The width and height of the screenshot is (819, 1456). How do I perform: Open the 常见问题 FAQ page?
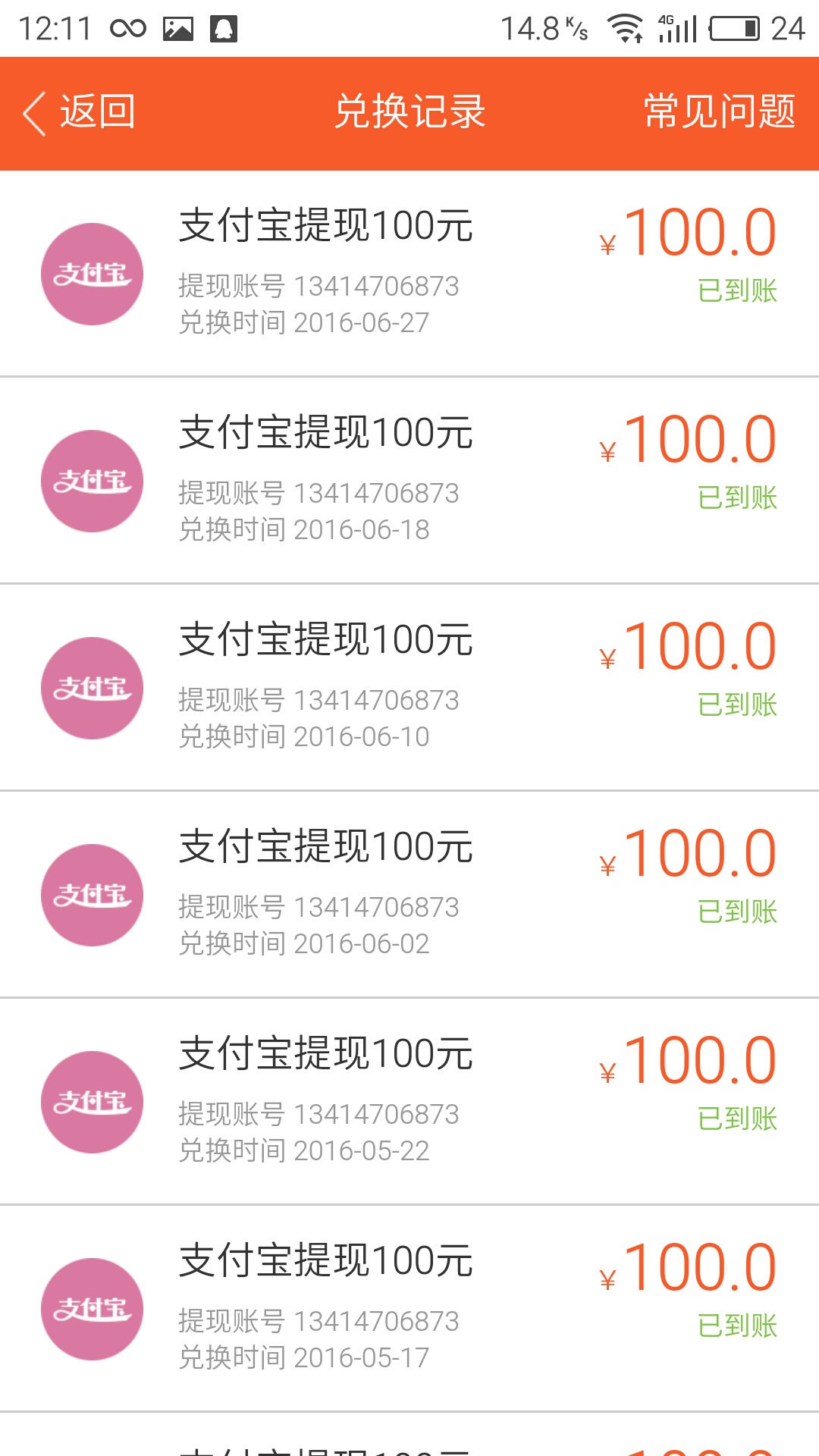click(x=719, y=113)
